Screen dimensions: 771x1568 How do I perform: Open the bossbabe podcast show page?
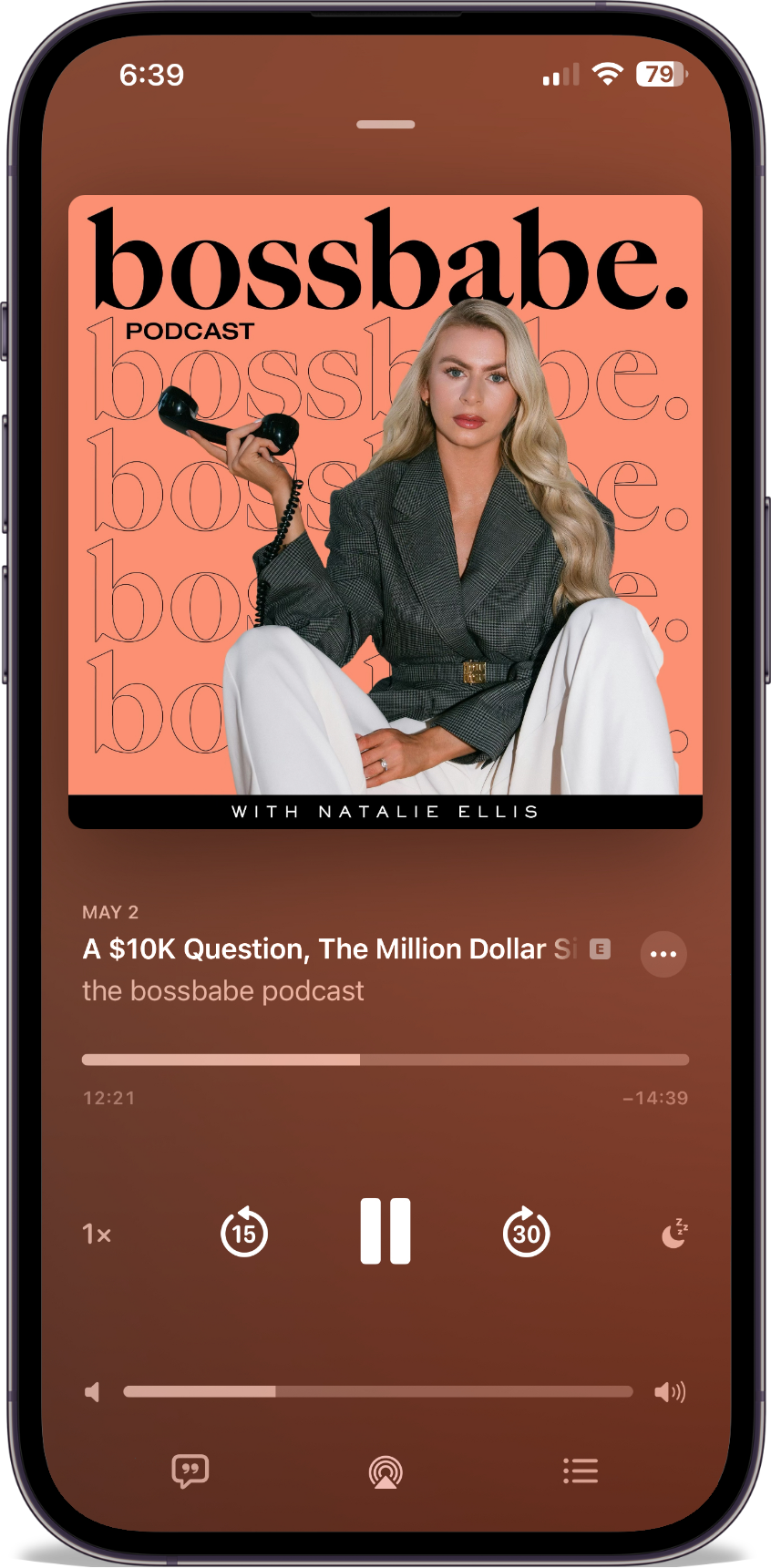[x=223, y=991]
